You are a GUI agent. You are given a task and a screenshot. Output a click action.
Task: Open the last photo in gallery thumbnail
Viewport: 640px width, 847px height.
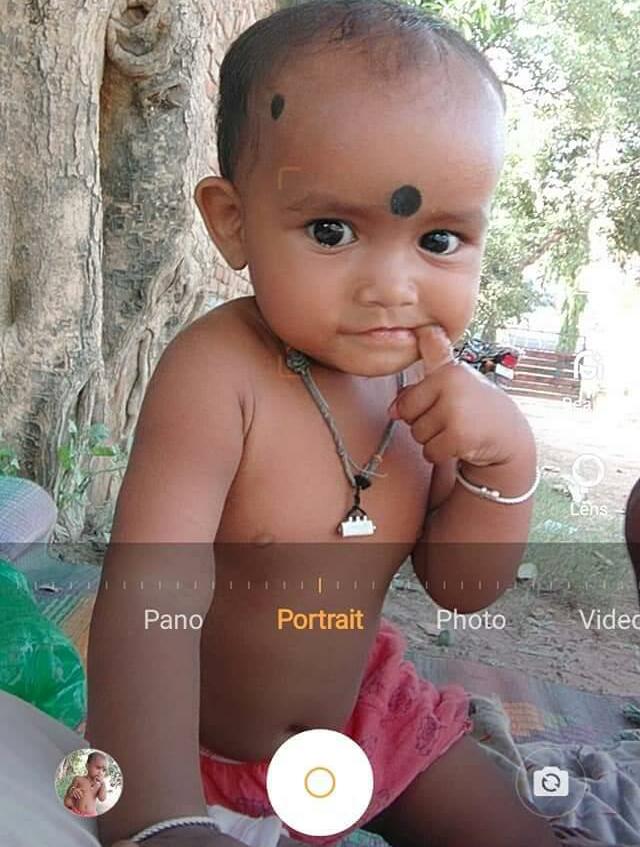(88, 782)
